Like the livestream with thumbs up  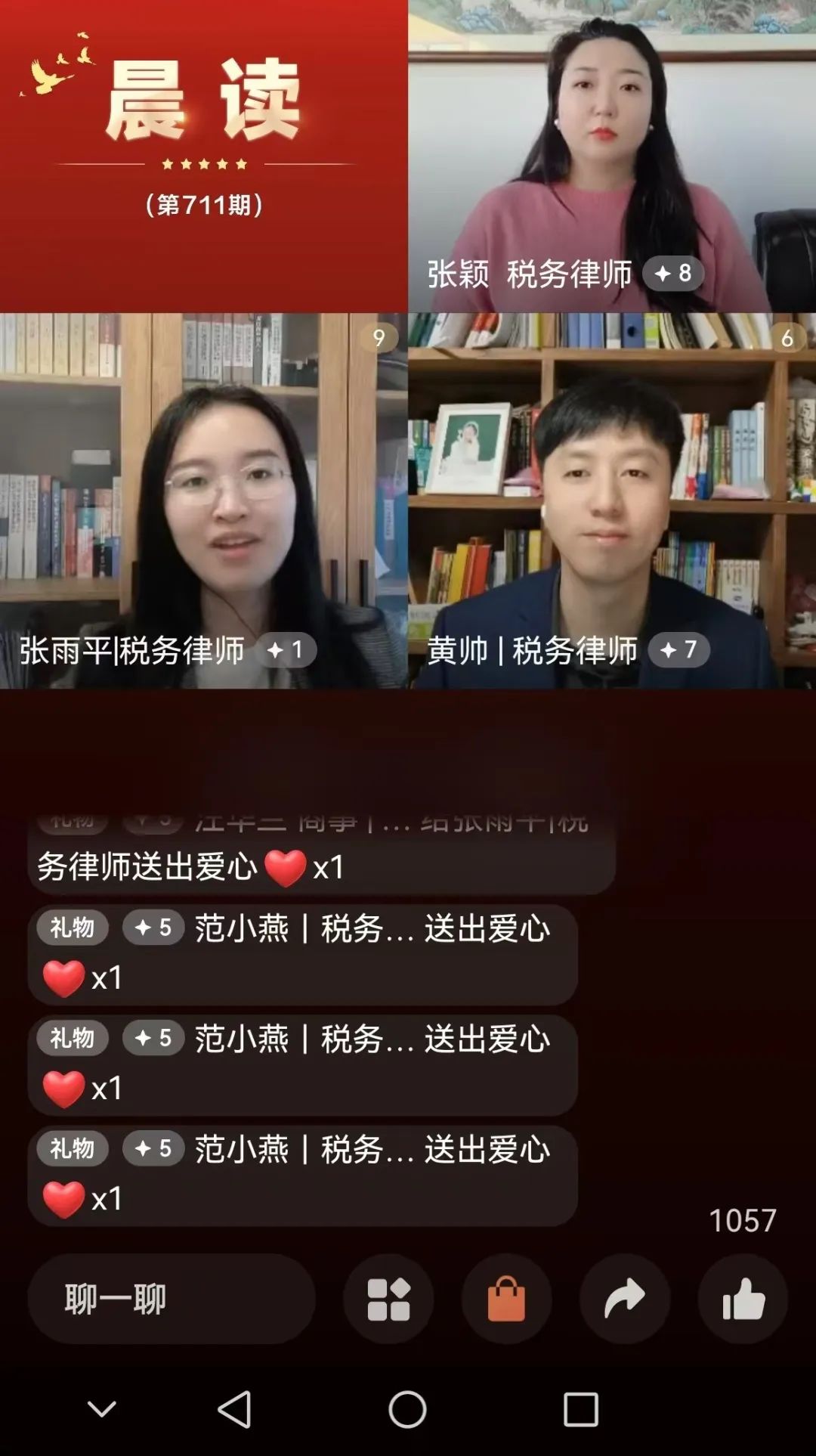pos(743,1299)
